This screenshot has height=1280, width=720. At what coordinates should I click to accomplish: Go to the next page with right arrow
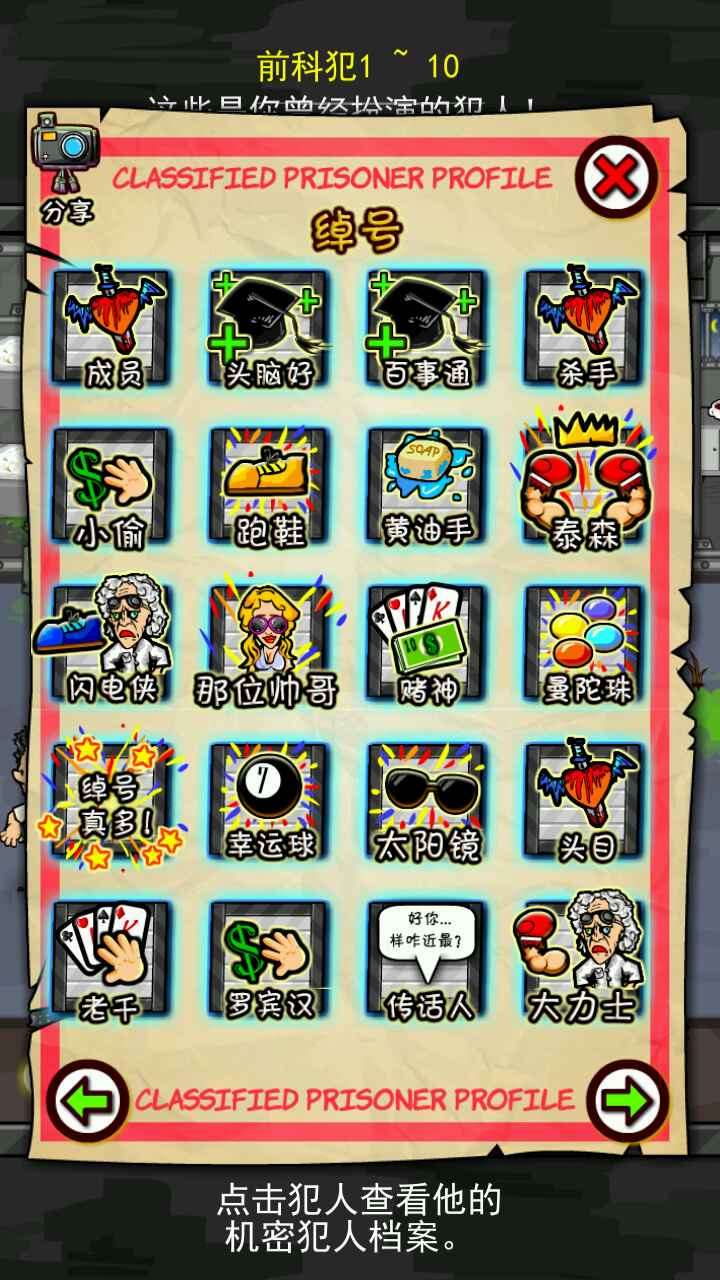(628, 1101)
